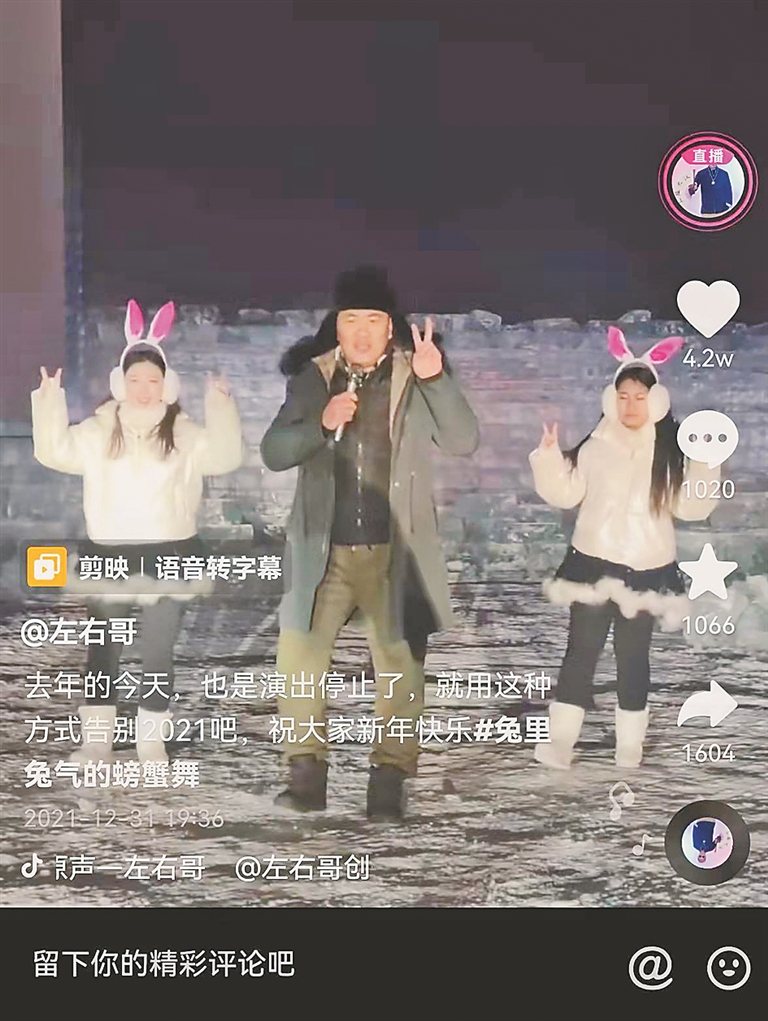Open the @左右哥 profile name
The image size is (768, 1021).
79,631
